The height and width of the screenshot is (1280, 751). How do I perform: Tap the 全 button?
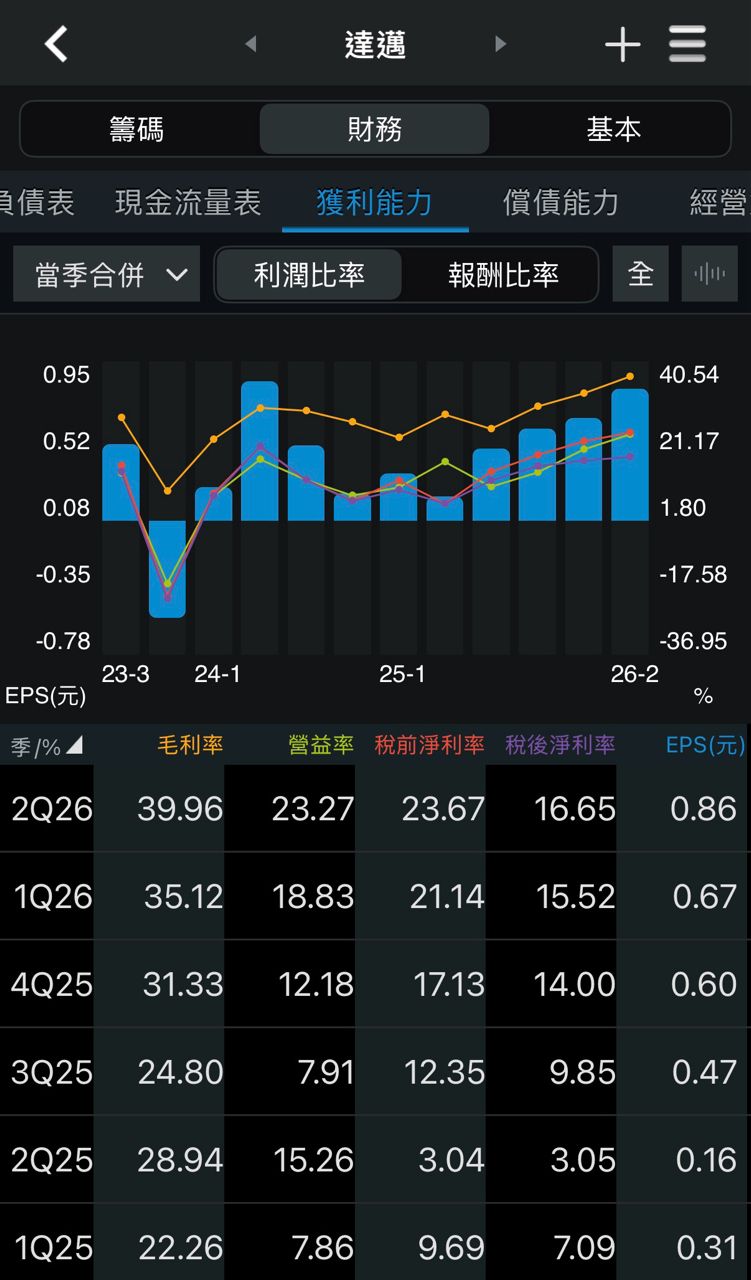pyautogui.click(x=640, y=274)
